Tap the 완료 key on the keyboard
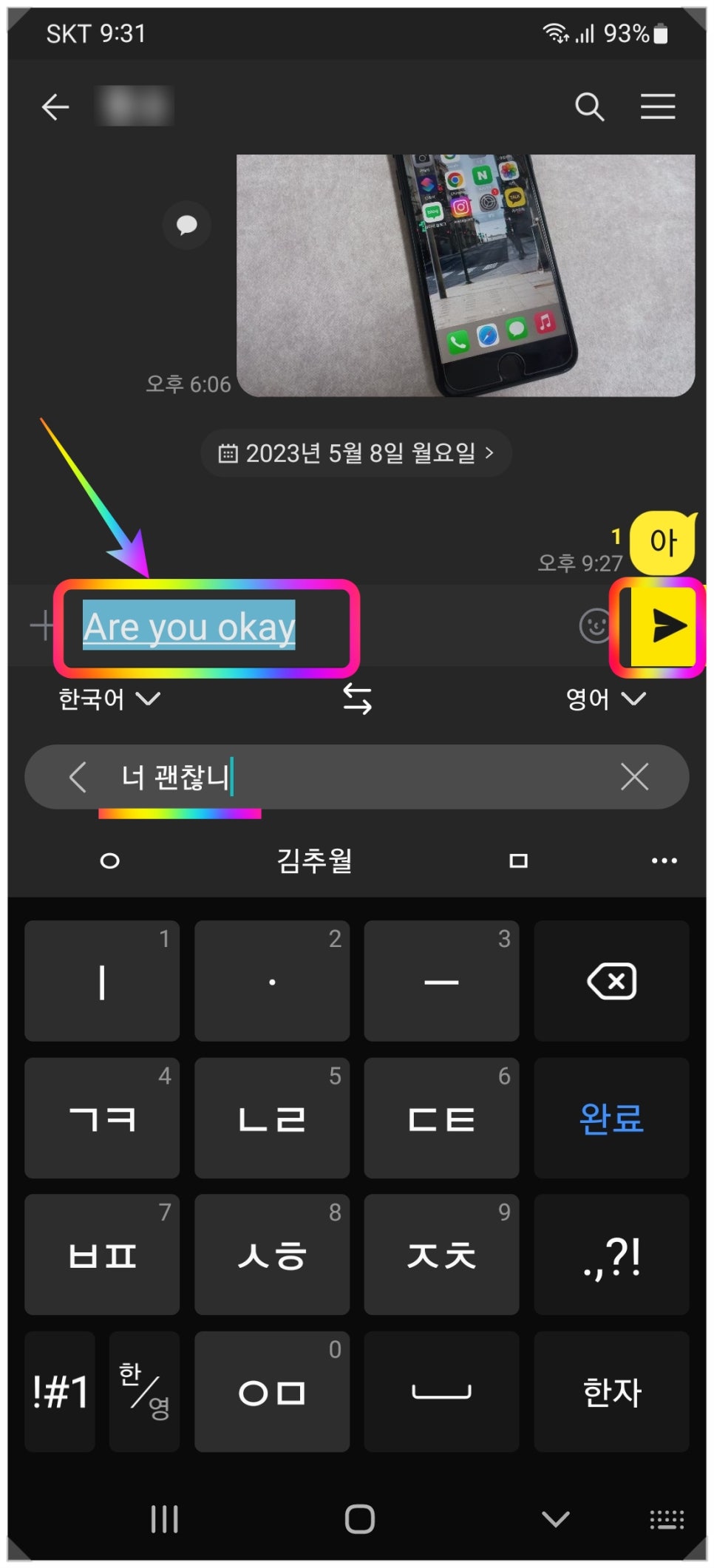714x1568 pixels. 611,1119
